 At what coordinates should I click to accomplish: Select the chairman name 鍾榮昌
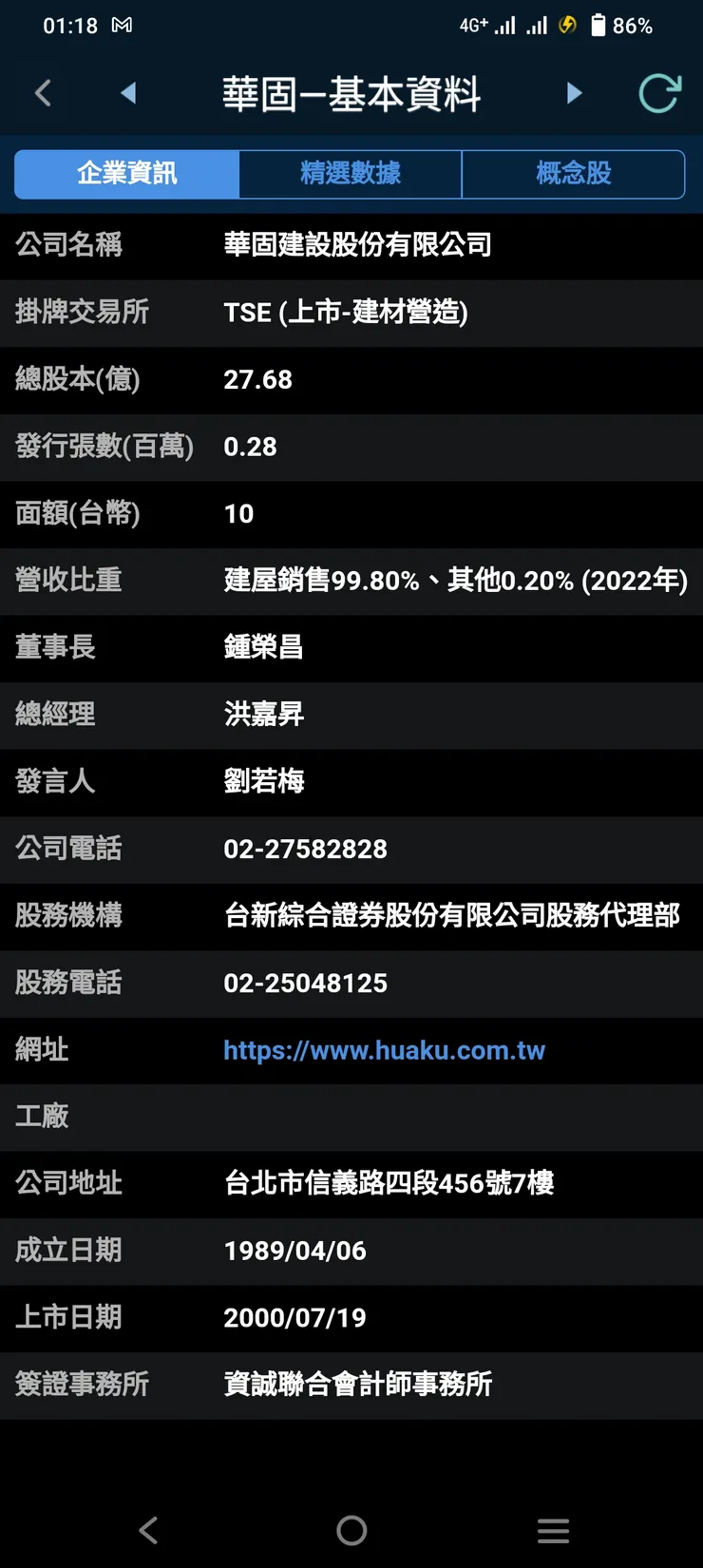coord(264,648)
